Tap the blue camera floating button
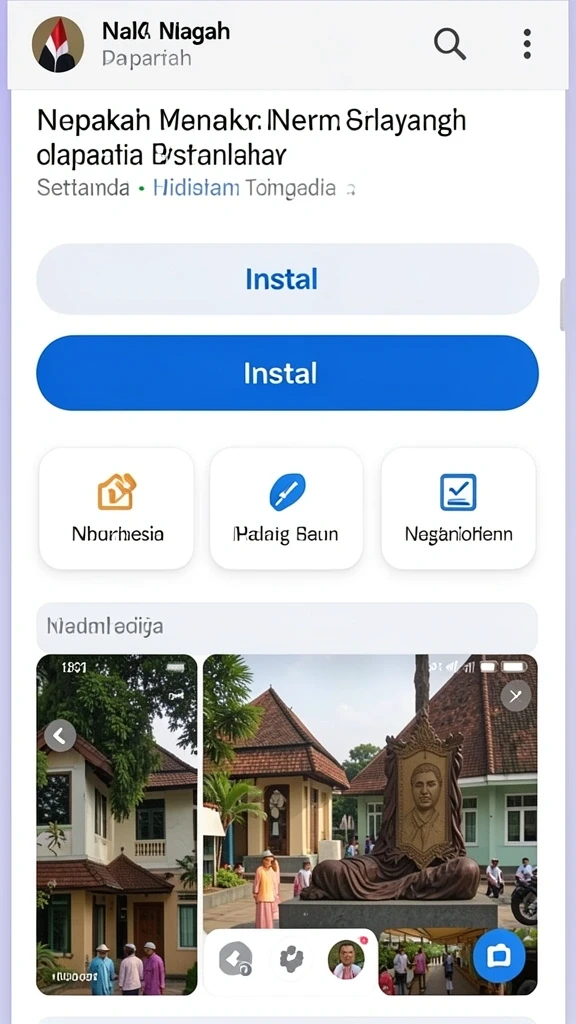 click(x=499, y=956)
